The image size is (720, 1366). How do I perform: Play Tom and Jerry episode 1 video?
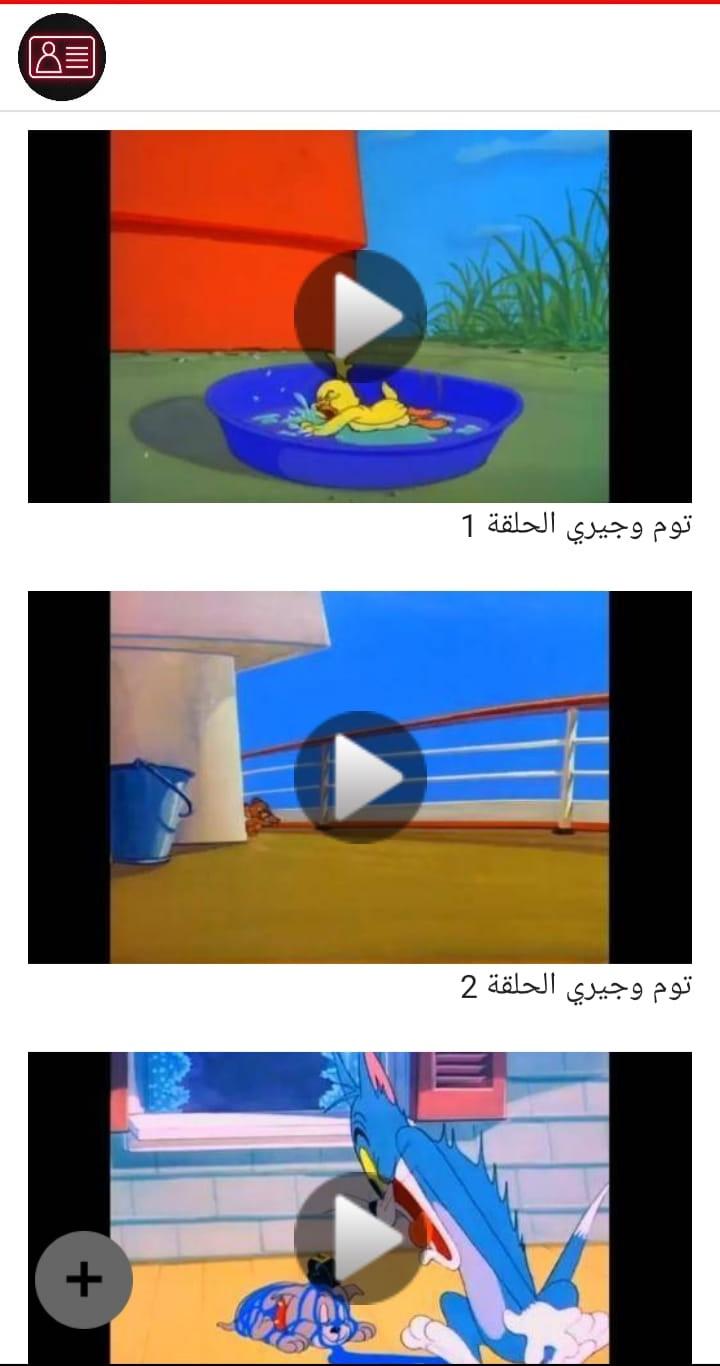[x=361, y=316]
